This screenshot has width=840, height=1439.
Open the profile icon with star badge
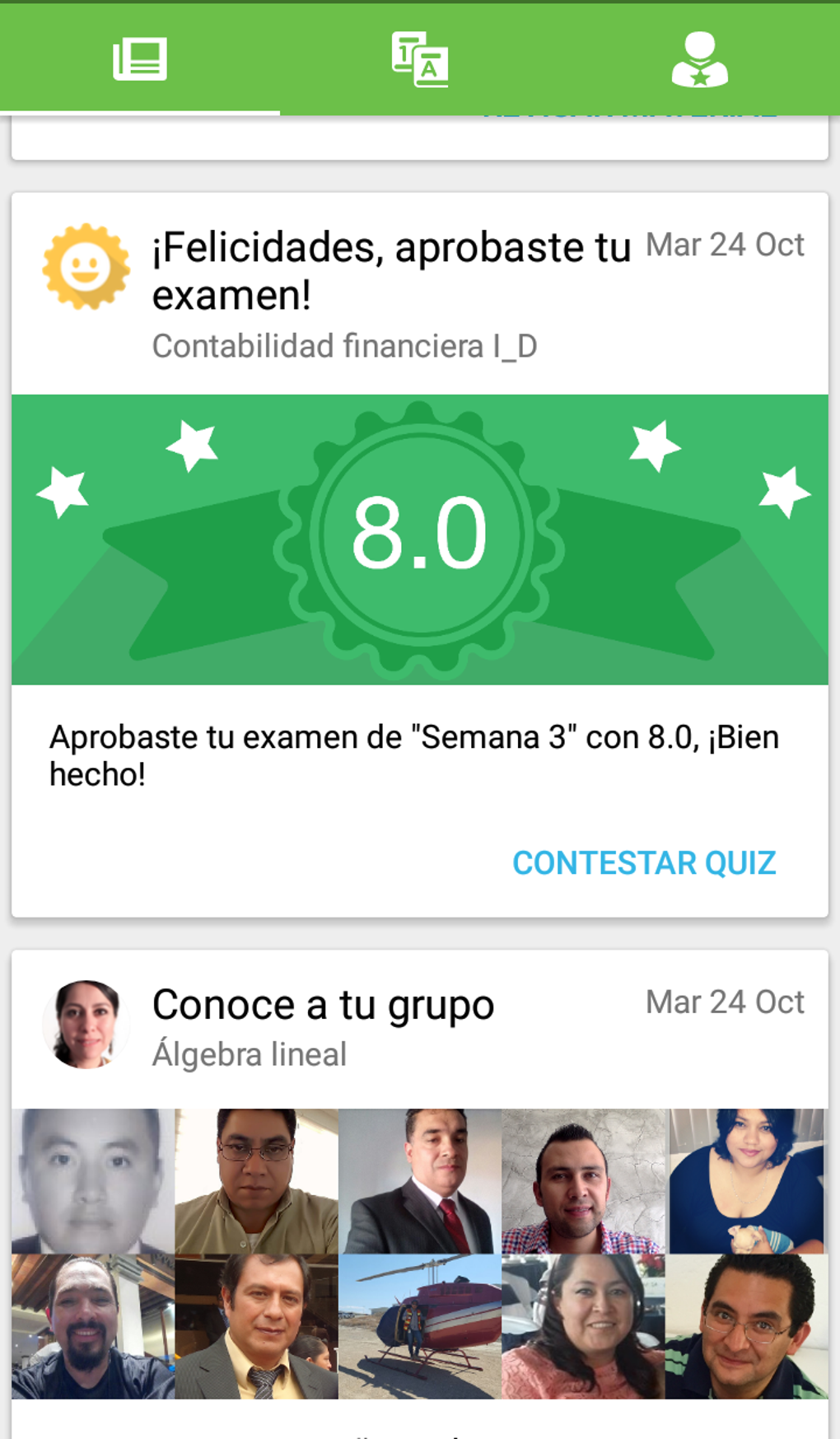[701, 58]
